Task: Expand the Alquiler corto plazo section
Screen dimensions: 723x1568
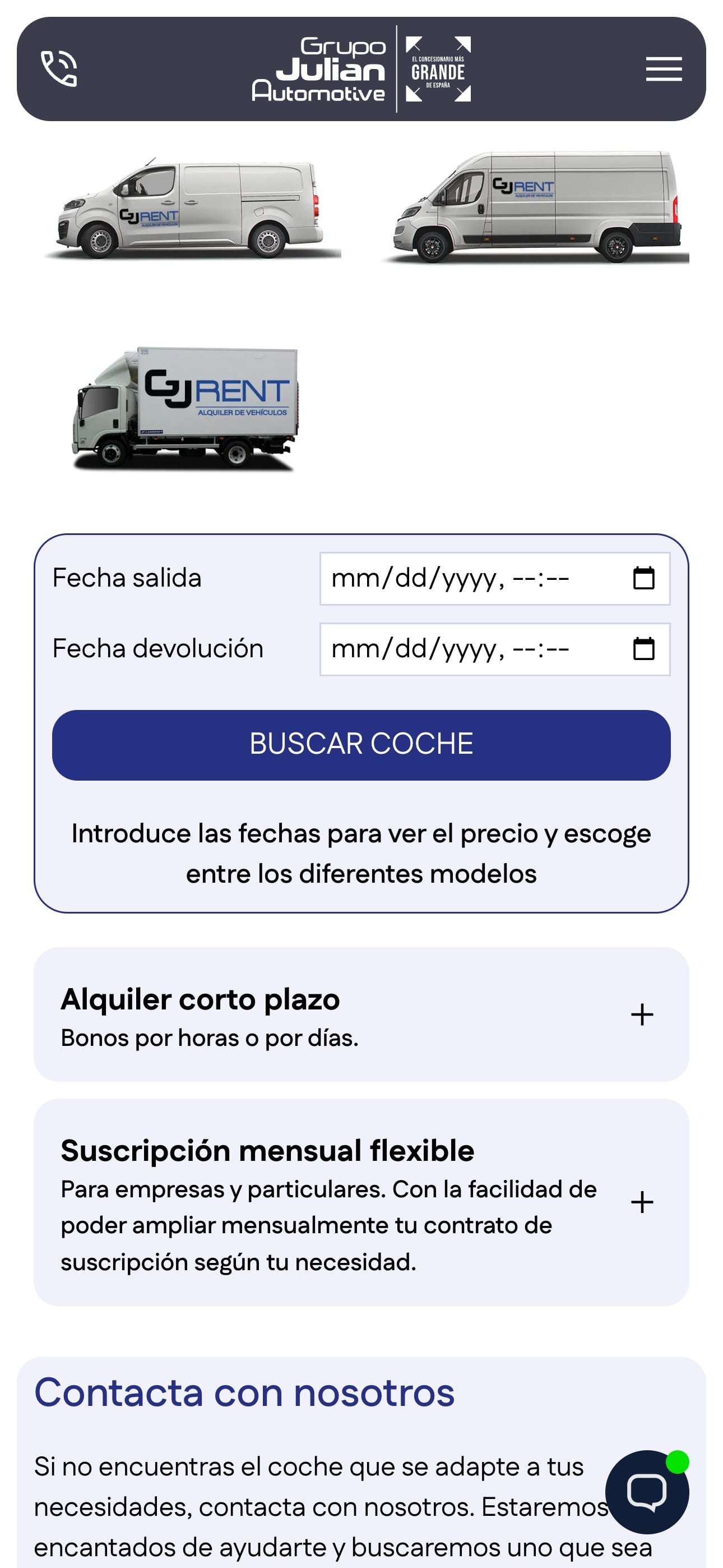Action: point(641,1014)
